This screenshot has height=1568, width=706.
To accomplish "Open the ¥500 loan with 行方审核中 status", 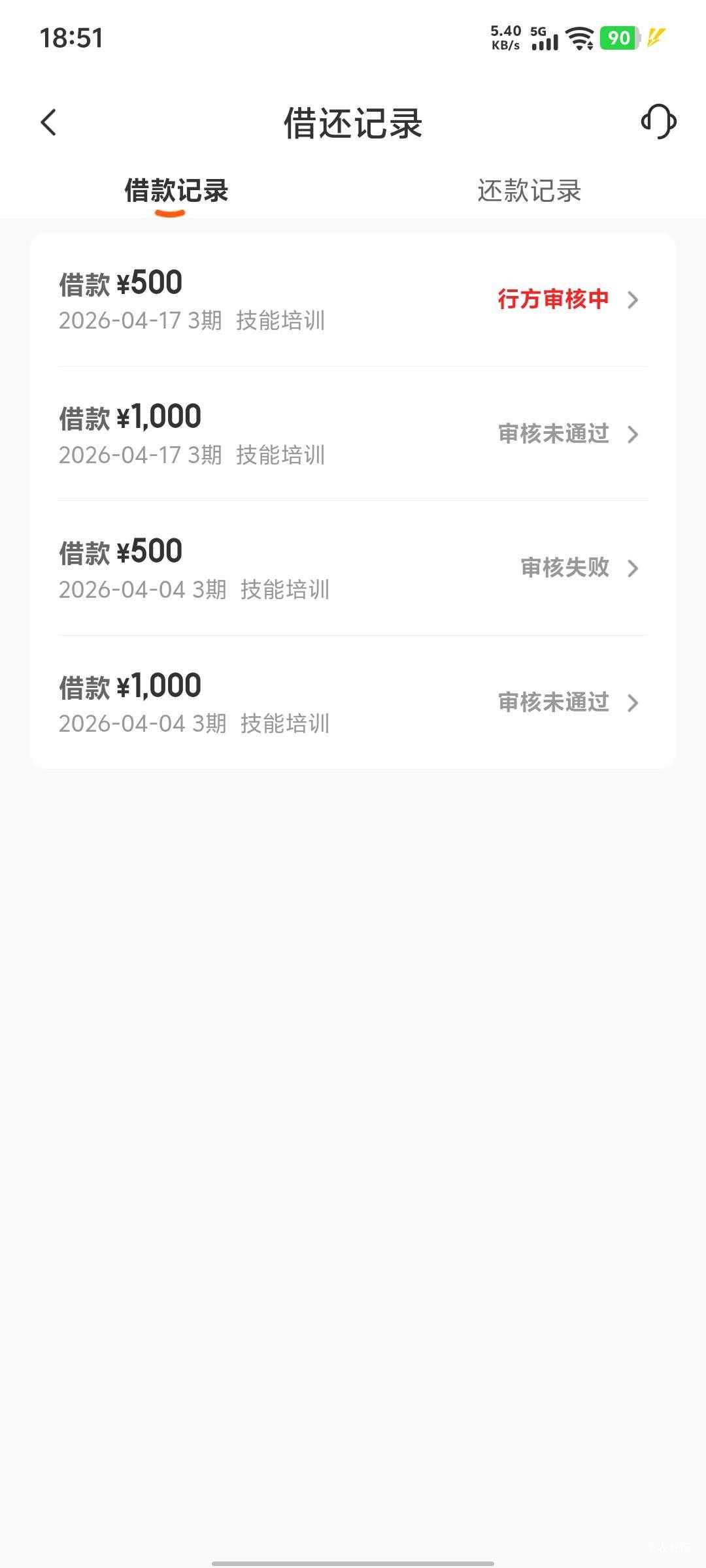I will [353, 300].
